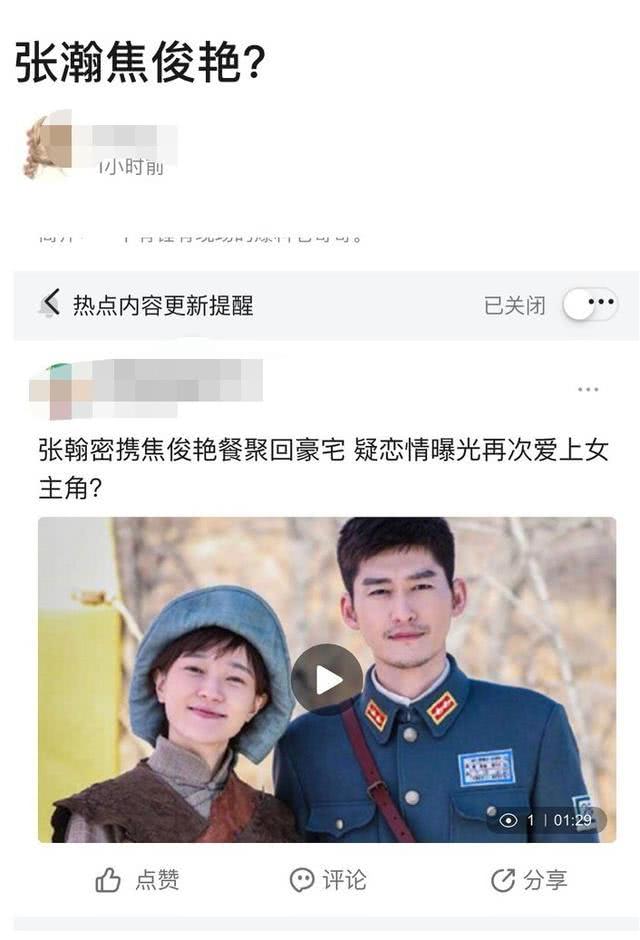Play the video about 张翰 and 焦俊艳
The image size is (640, 940).
click(327, 679)
